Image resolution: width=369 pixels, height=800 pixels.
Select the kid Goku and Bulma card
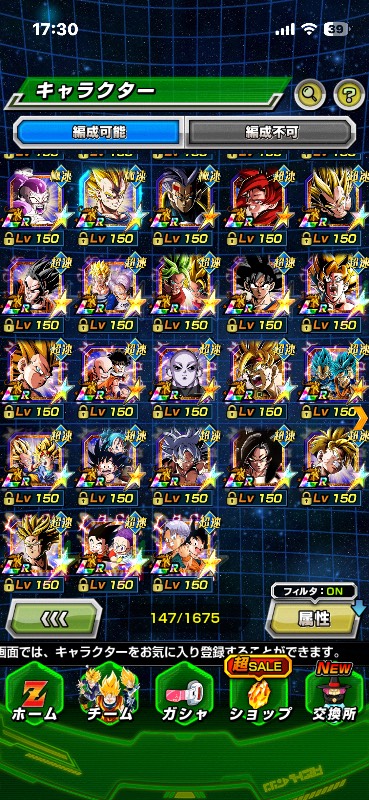point(111,466)
